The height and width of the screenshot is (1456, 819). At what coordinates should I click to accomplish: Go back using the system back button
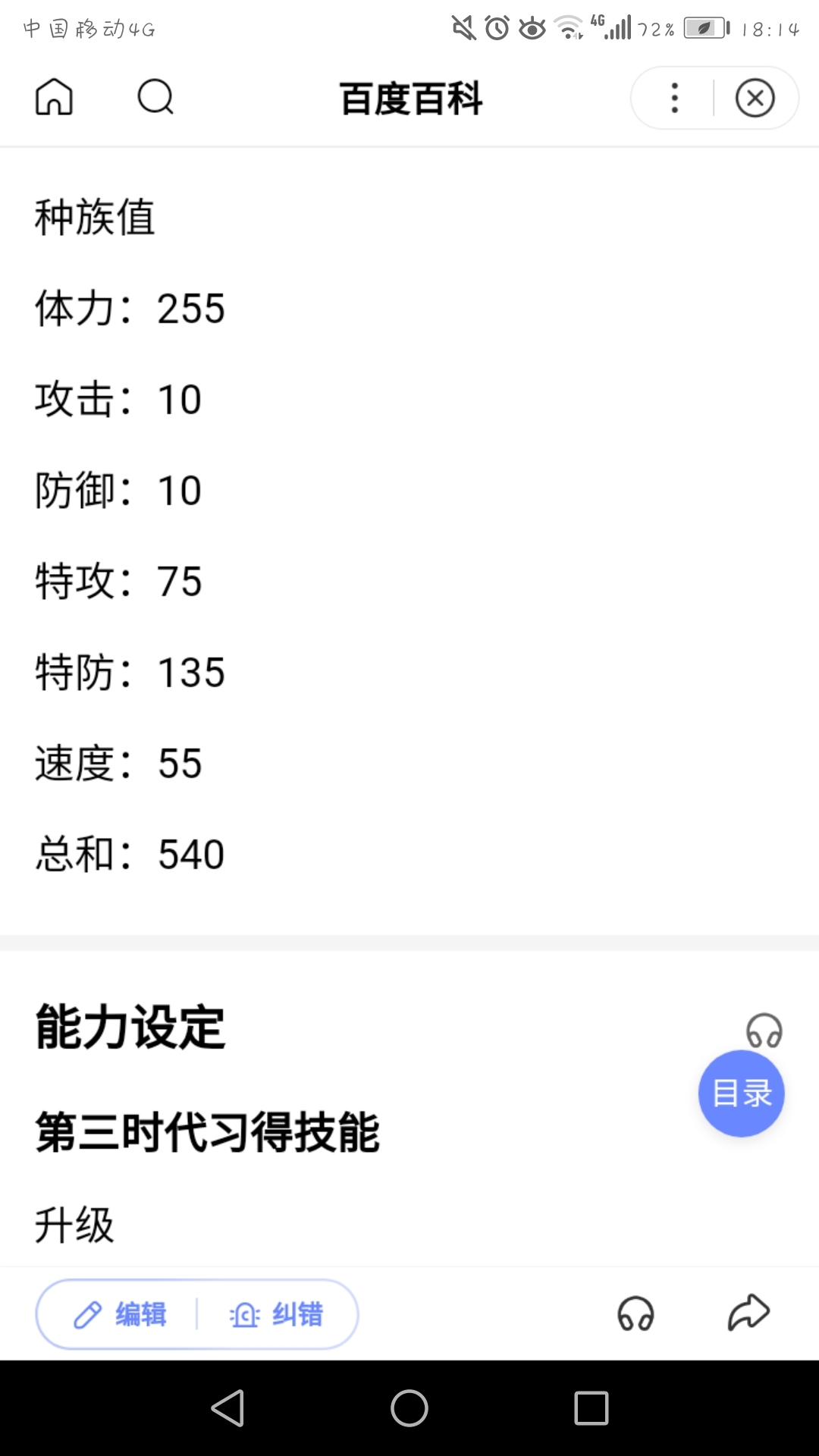(x=227, y=1408)
